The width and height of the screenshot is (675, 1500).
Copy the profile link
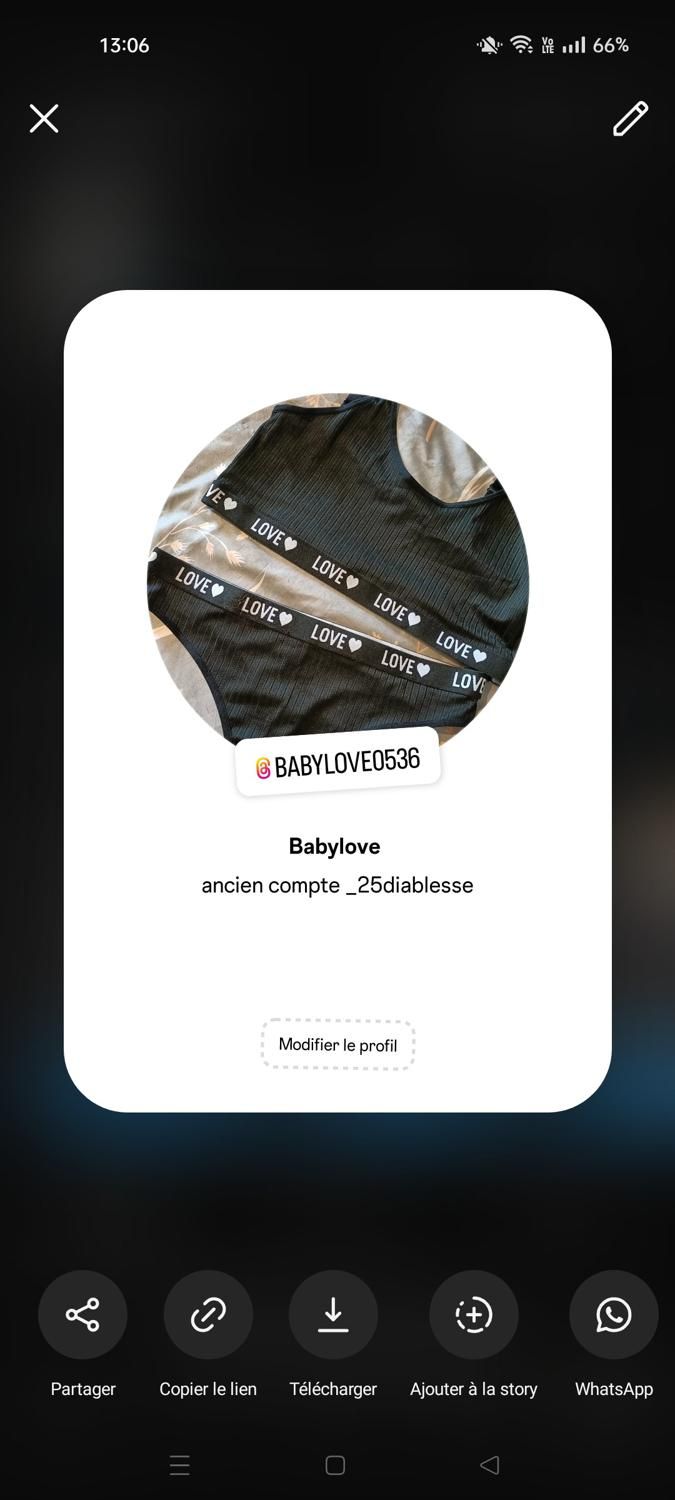(208, 1315)
